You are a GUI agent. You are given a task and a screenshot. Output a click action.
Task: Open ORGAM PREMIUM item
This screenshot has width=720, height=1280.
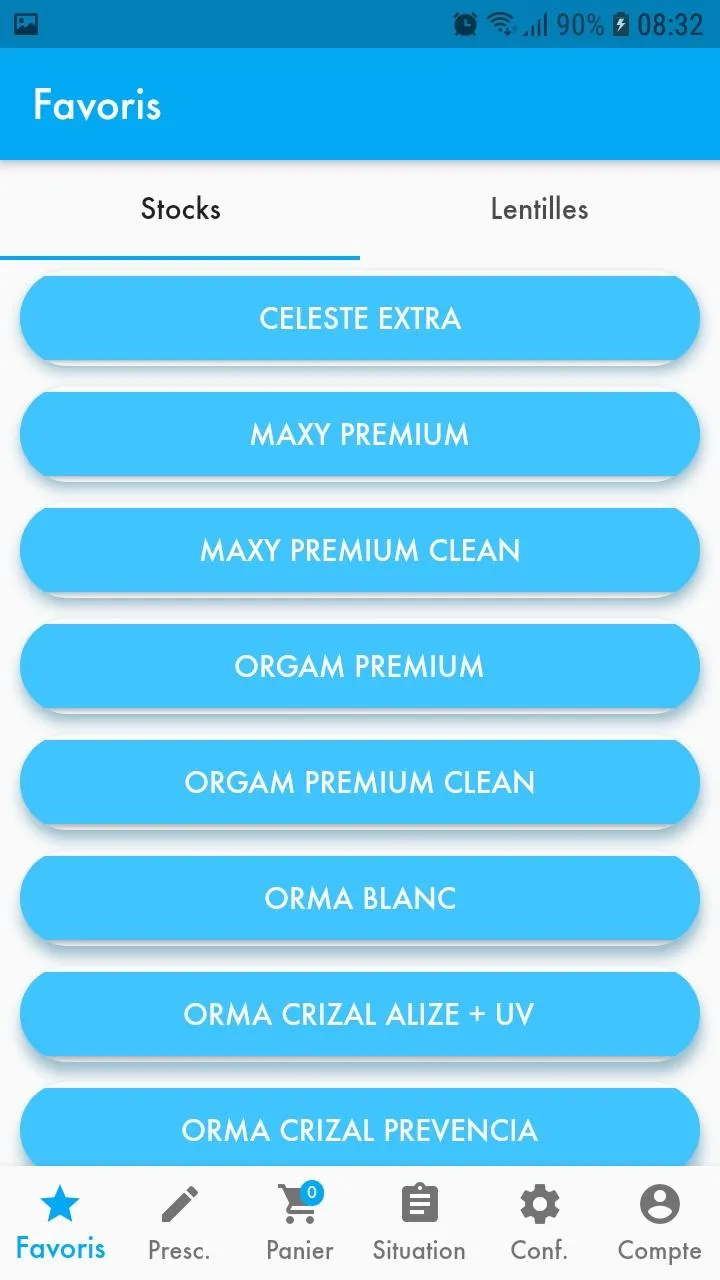(360, 667)
